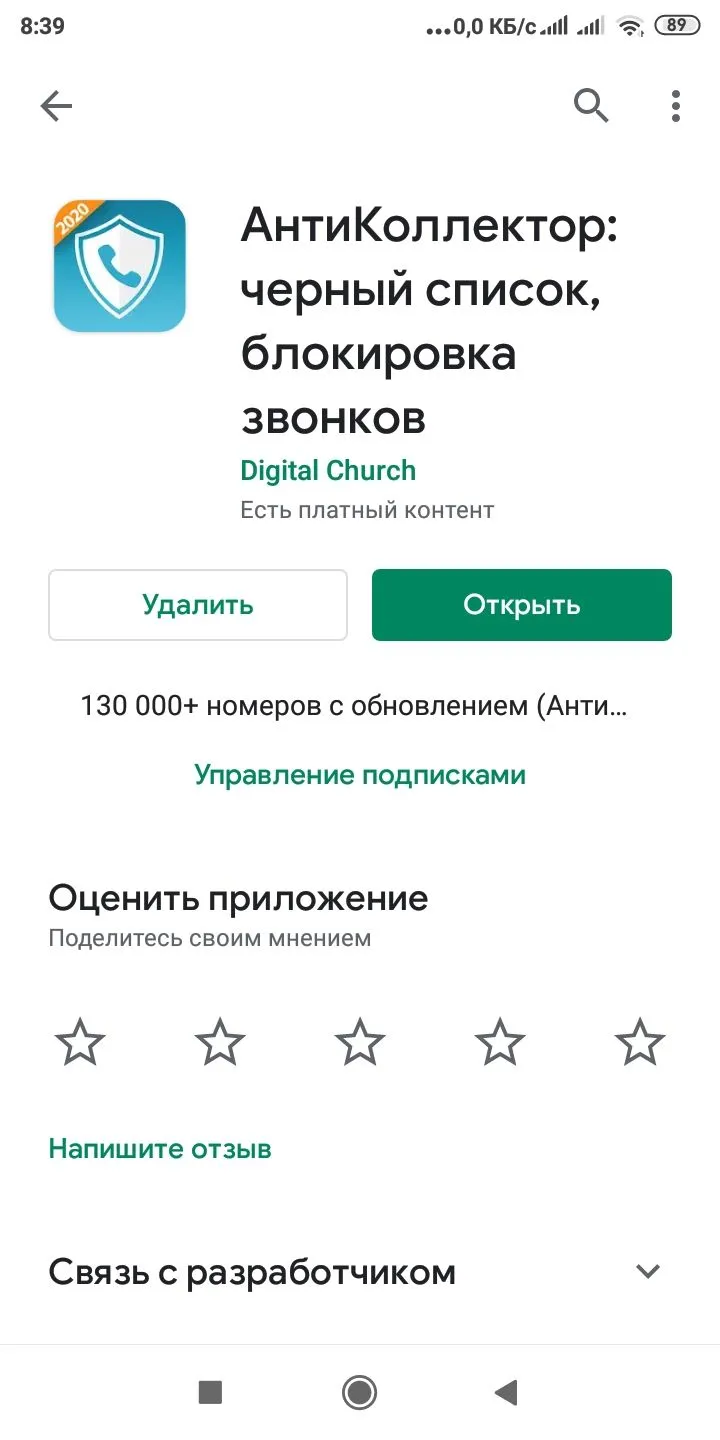Tap Удалить to uninstall the app
The height and width of the screenshot is (1440, 720).
(x=197, y=604)
